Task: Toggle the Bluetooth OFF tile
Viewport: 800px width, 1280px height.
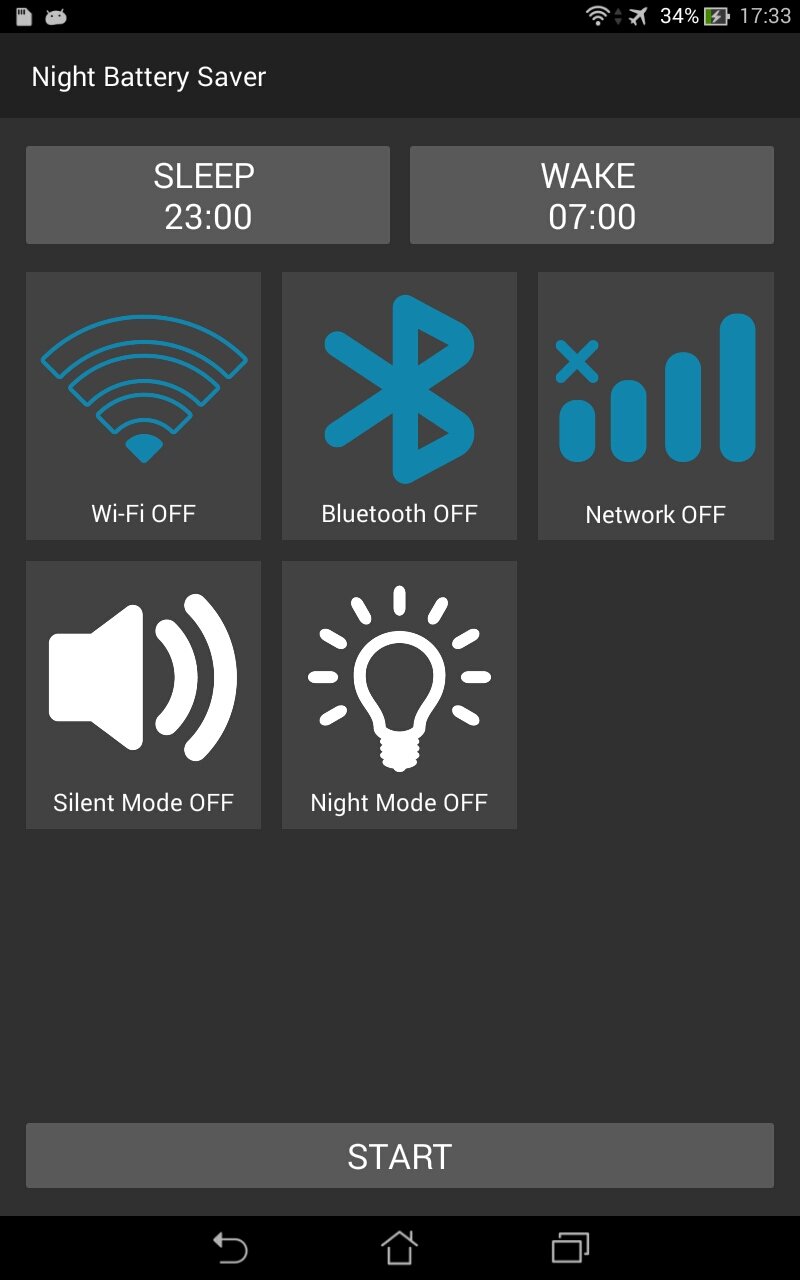Action: pyautogui.click(x=399, y=406)
